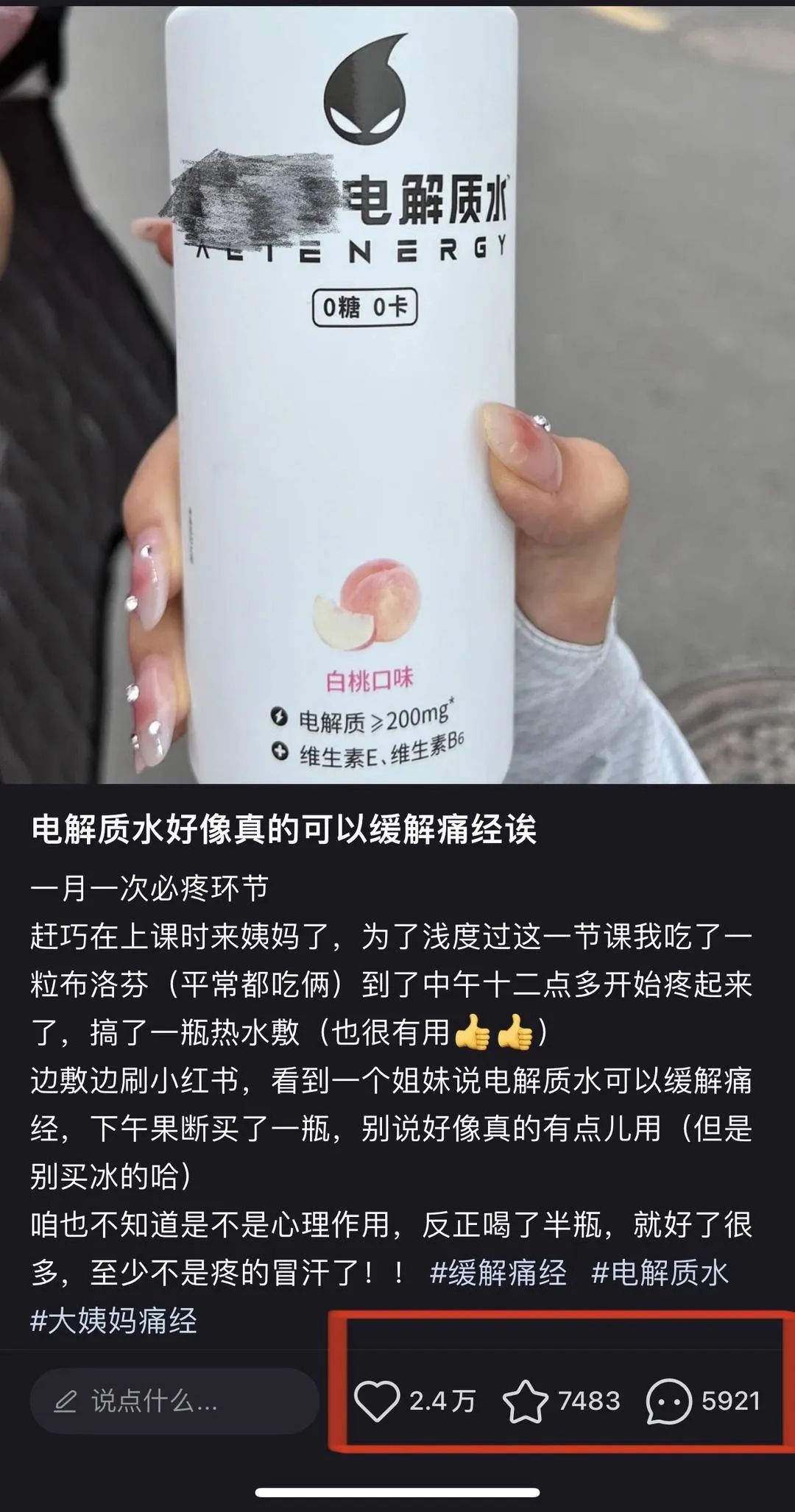Open the #电解质水 hashtag

(x=660, y=1273)
